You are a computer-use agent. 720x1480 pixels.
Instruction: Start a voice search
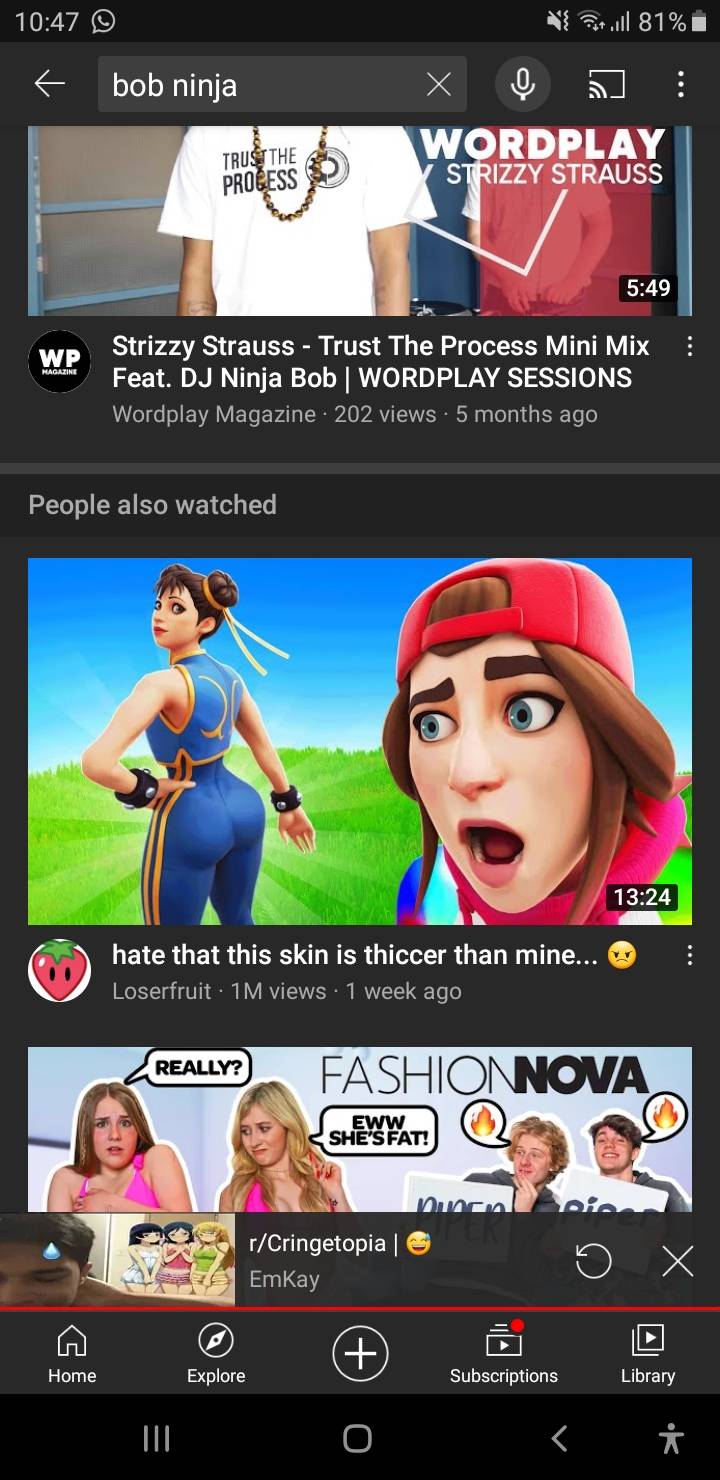click(x=522, y=85)
